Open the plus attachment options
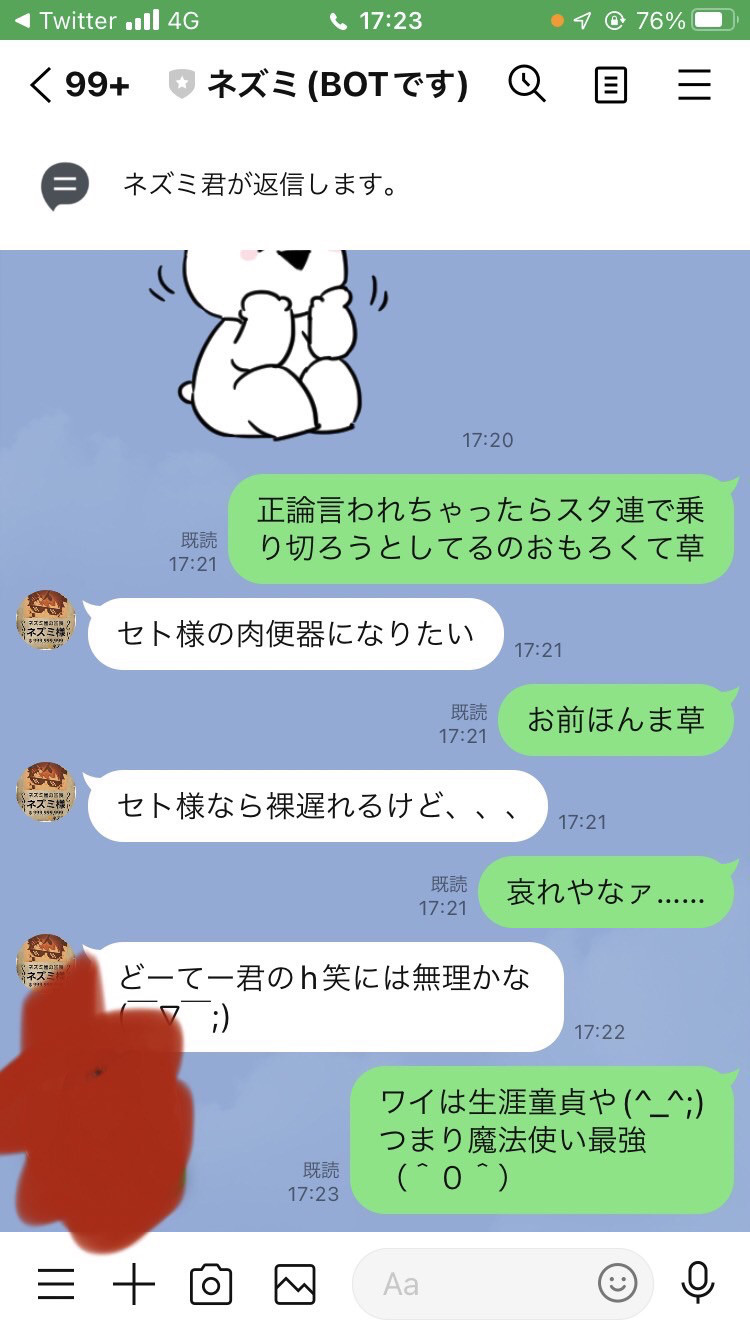 pyautogui.click(x=134, y=1284)
